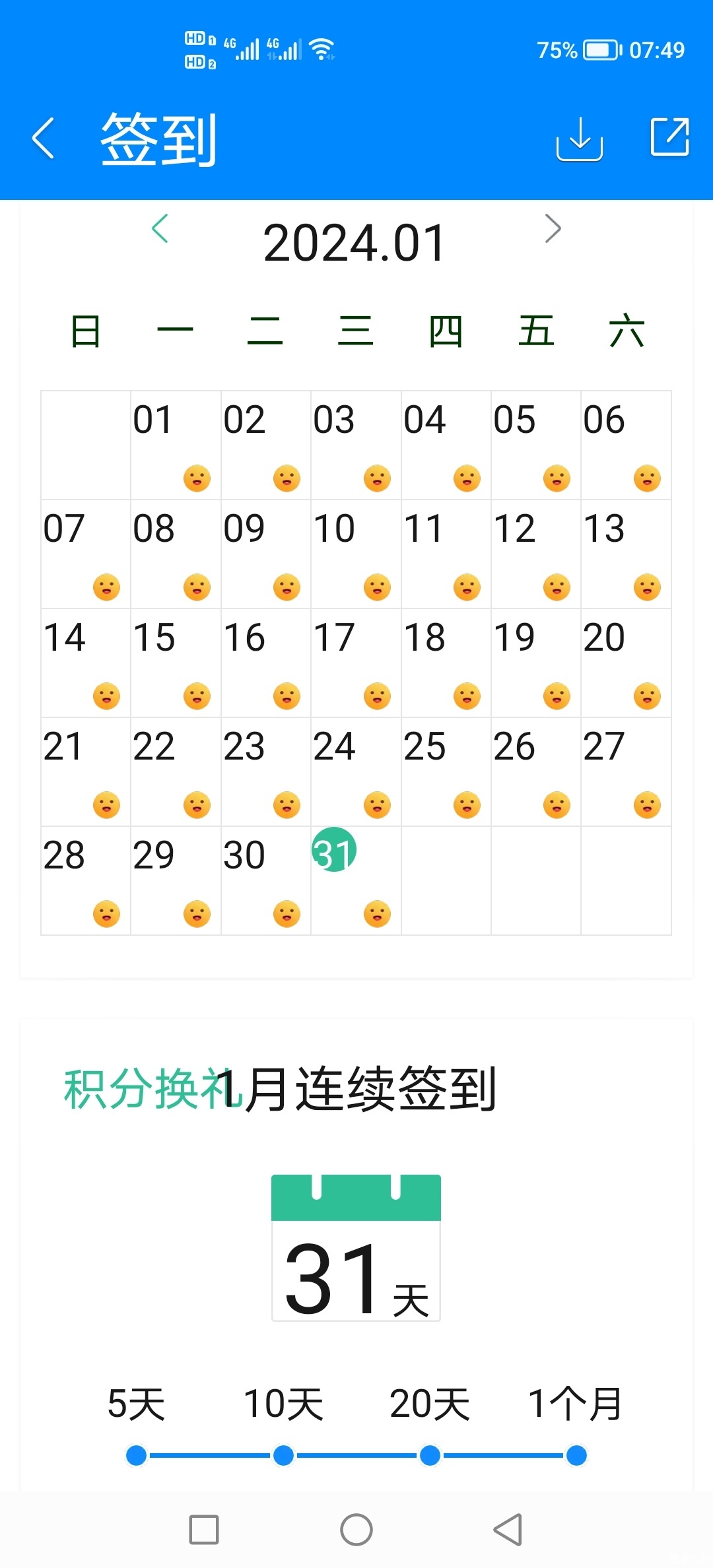Tap the 5天 milestone dot
Image resolution: width=713 pixels, height=1568 pixels.
(136, 1455)
